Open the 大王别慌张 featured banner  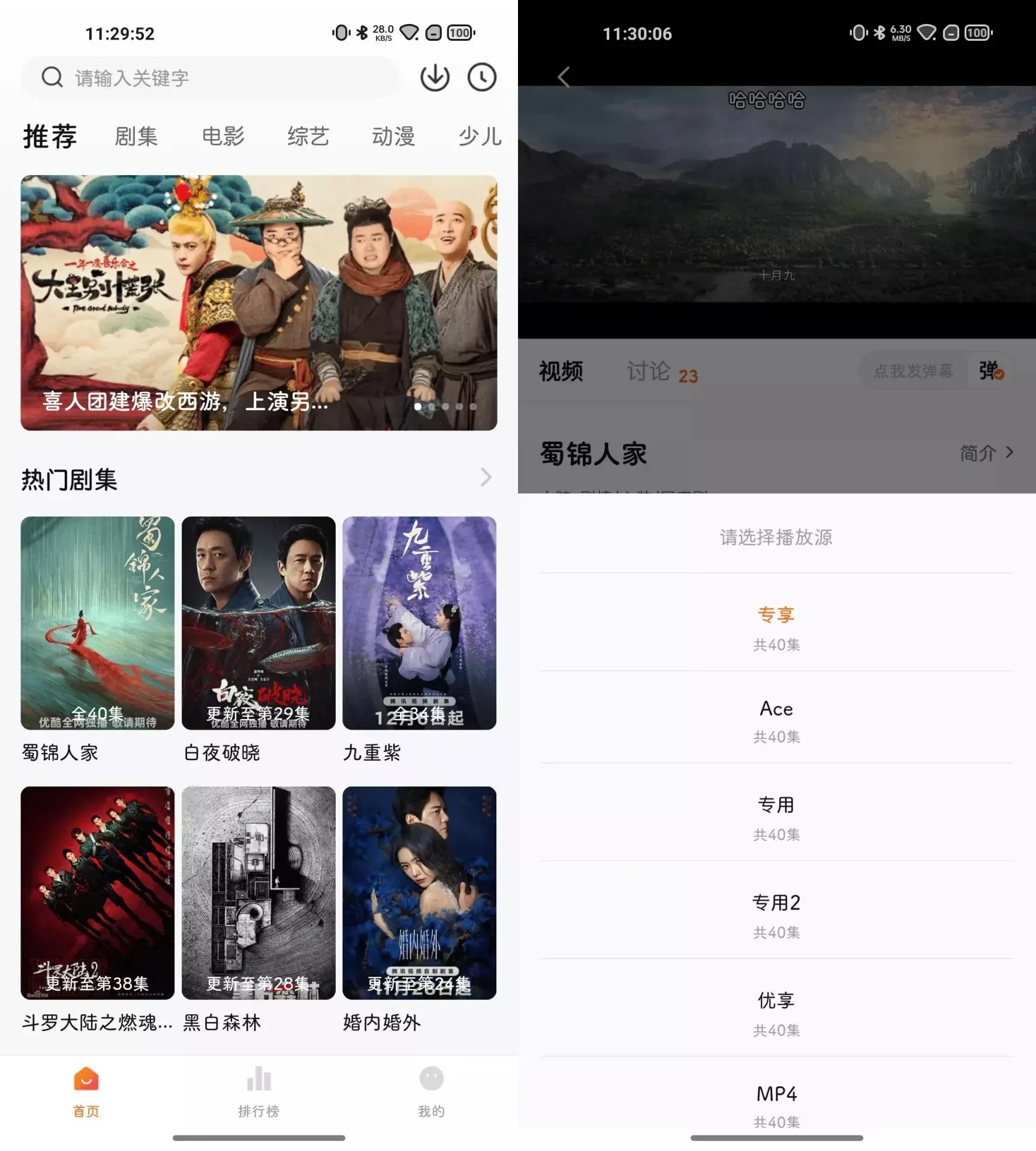tap(258, 302)
